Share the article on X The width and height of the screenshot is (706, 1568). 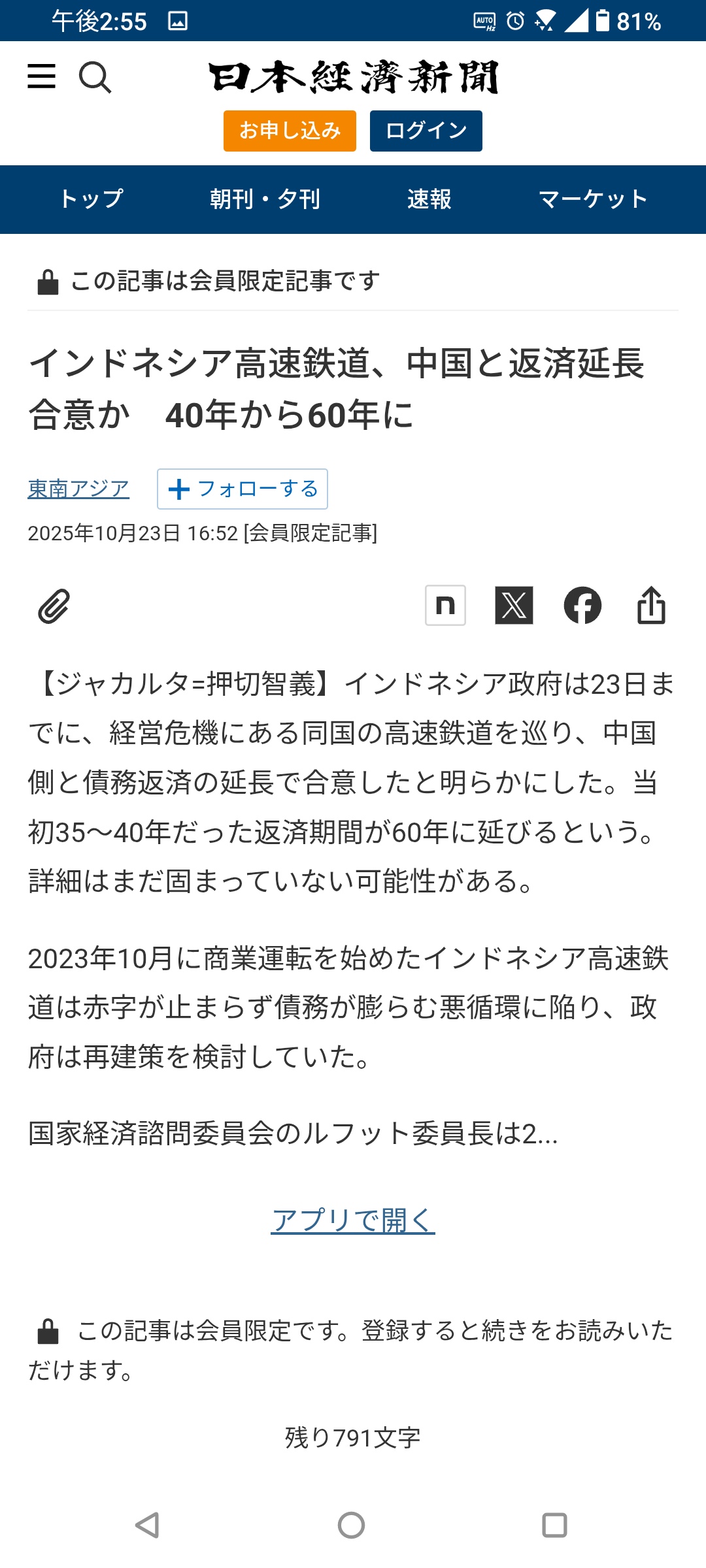tap(514, 605)
